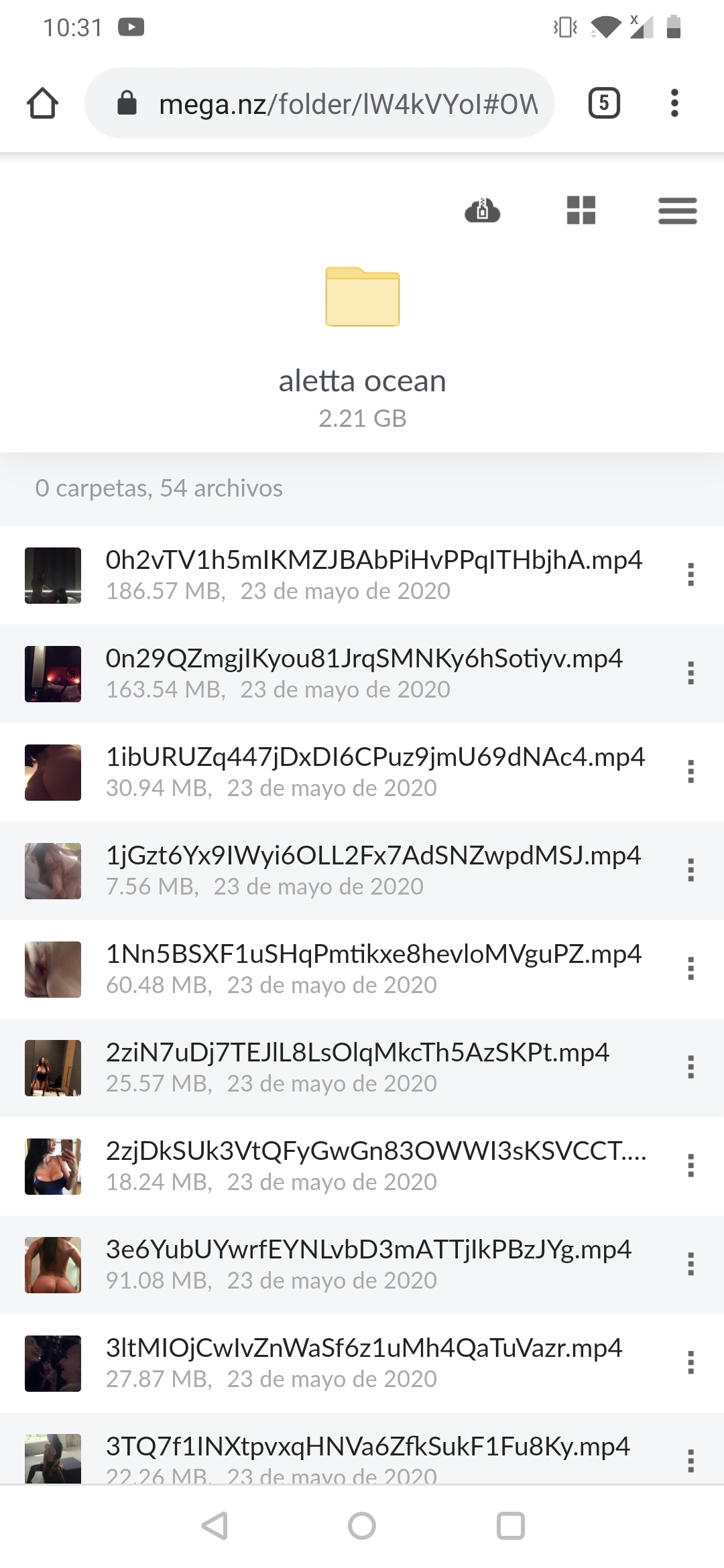Screen dimensions: 724x1568
Task: Open options for the 186.57 MB file
Action: (x=690, y=575)
